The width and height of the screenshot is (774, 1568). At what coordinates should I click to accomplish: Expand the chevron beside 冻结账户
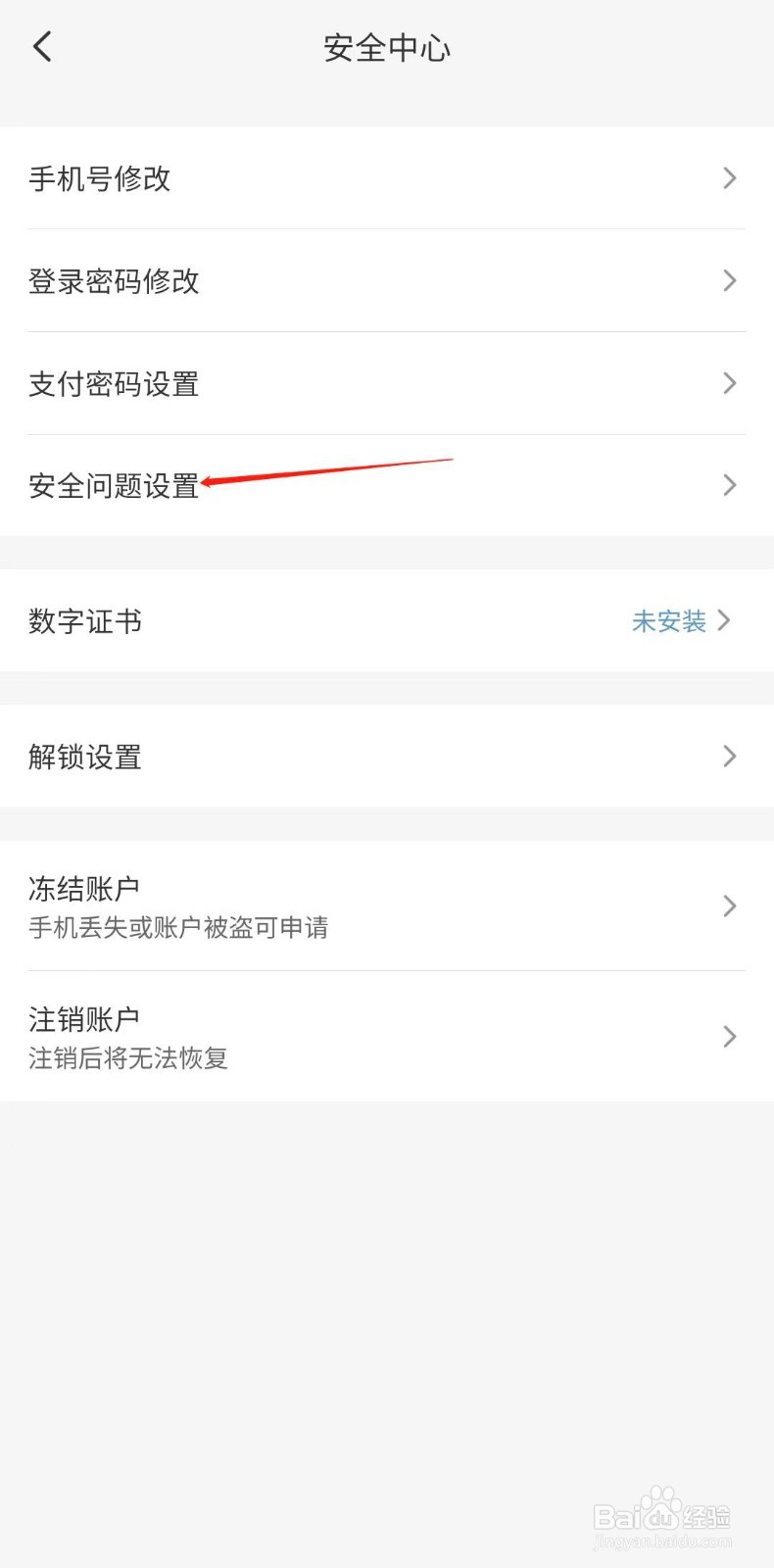click(x=729, y=906)
